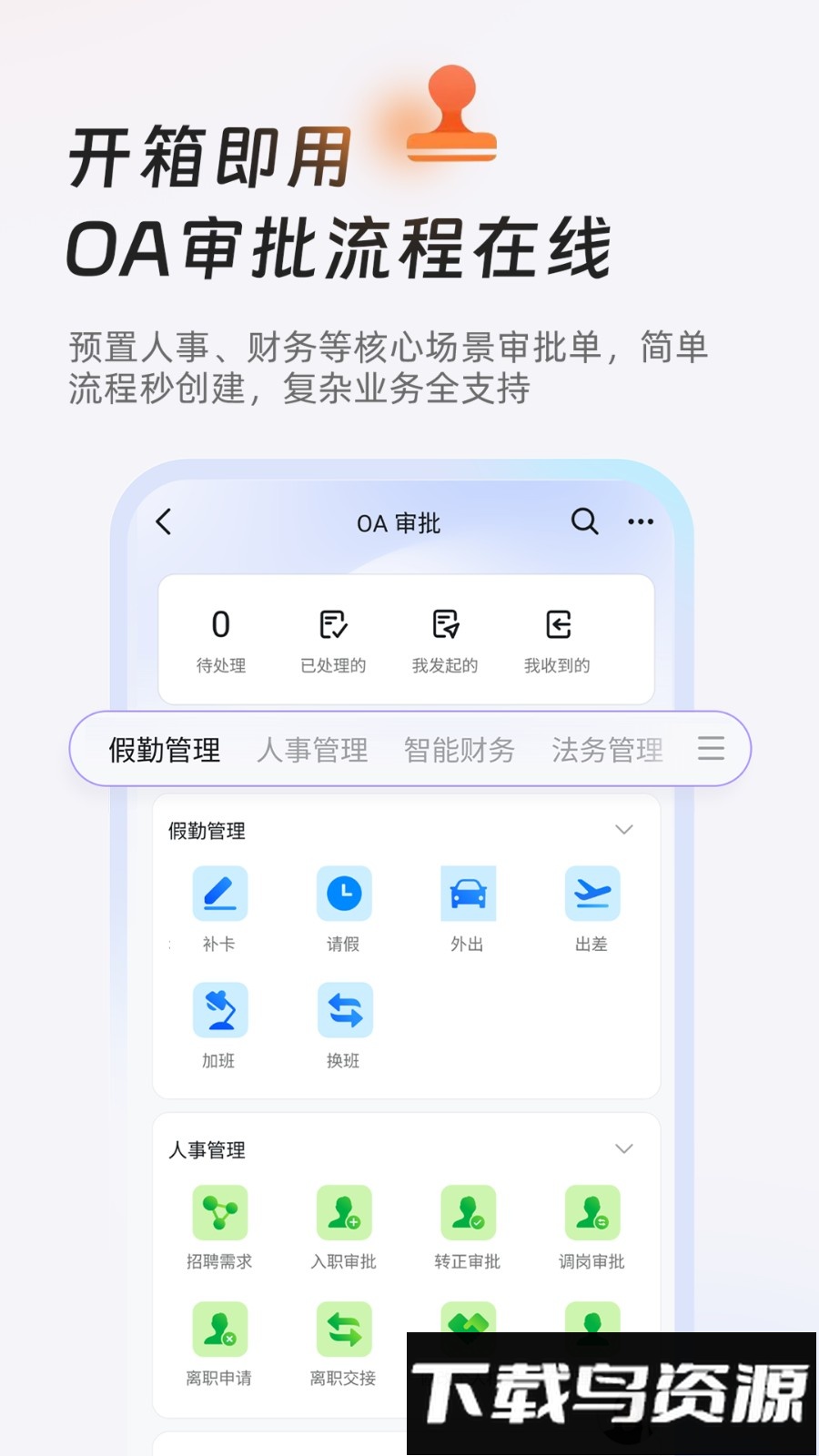819x1456 pixels.
Task: Select the 补卡 (card replacement) icon
Action: [221, 895]
